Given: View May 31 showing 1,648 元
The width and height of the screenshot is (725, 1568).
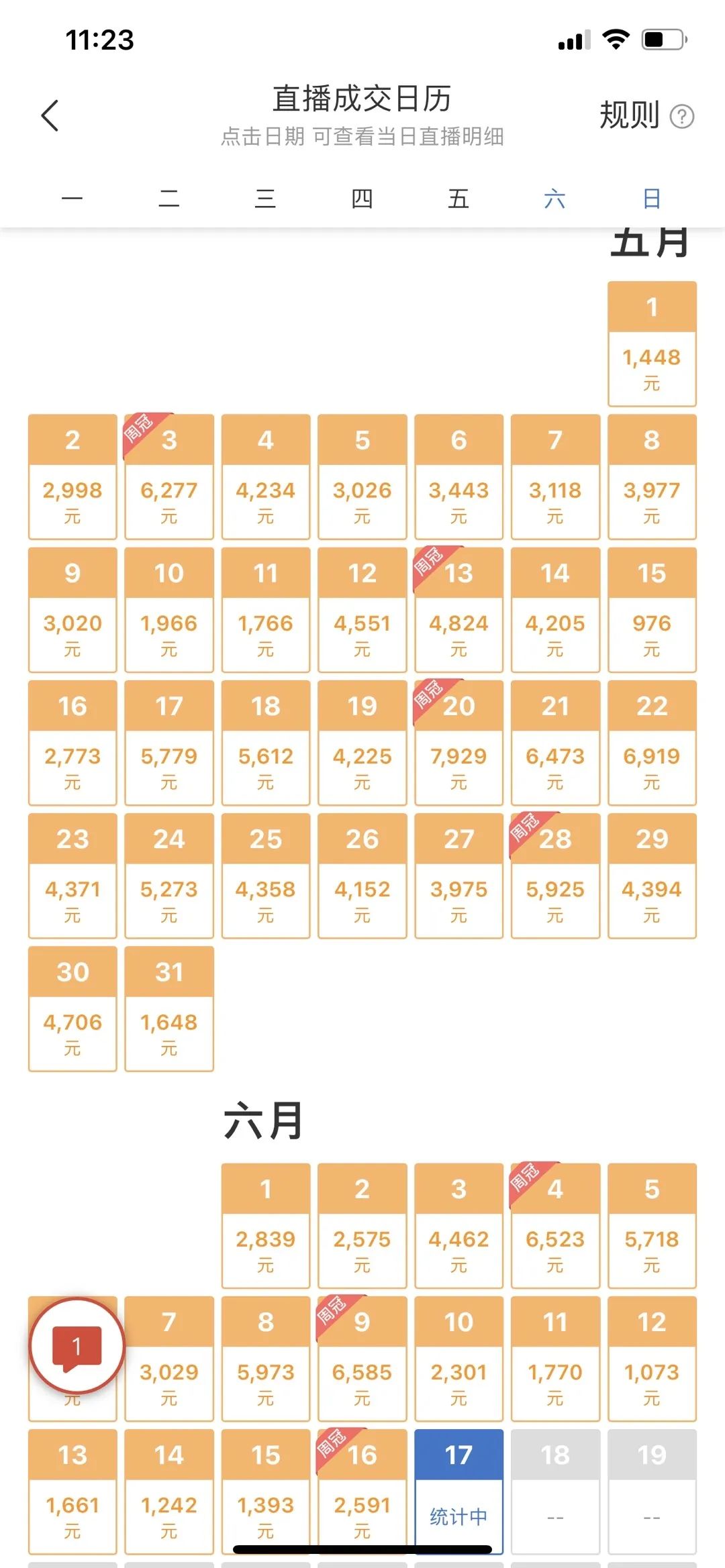Looking at the screenshot, I should pos(169,1008).
